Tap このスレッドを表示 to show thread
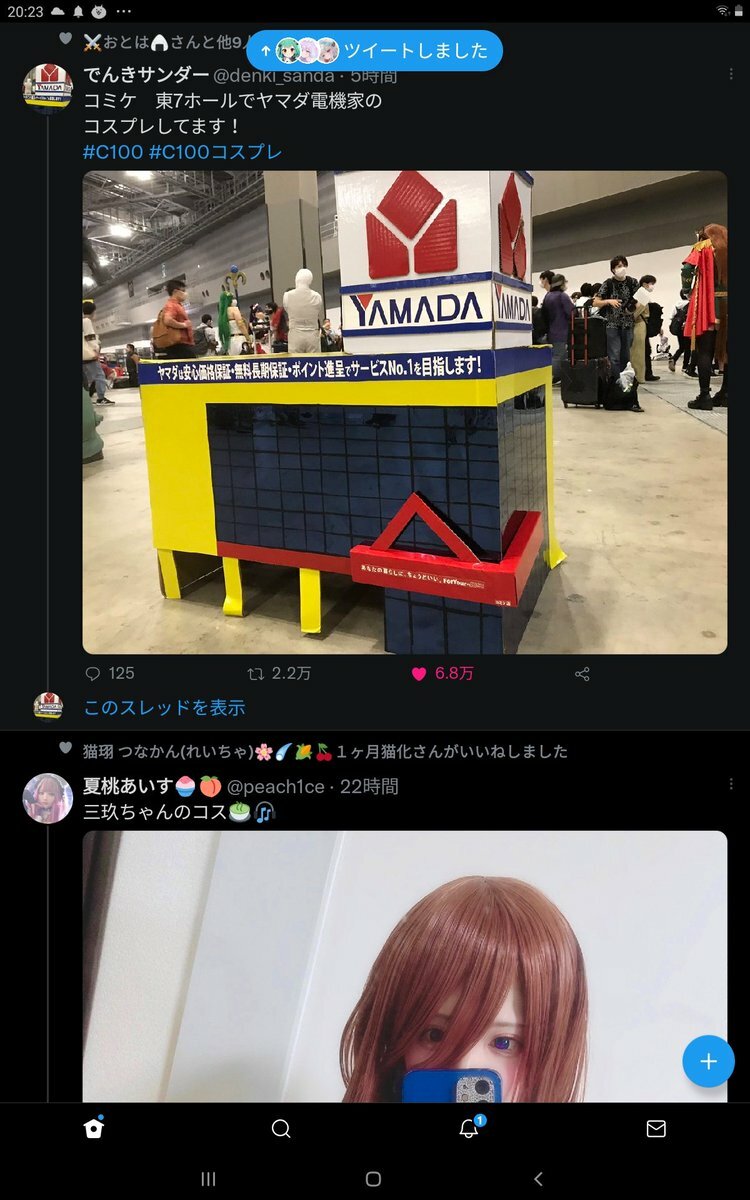Screen dimensions: 750x1200 [x=164, y=707]
